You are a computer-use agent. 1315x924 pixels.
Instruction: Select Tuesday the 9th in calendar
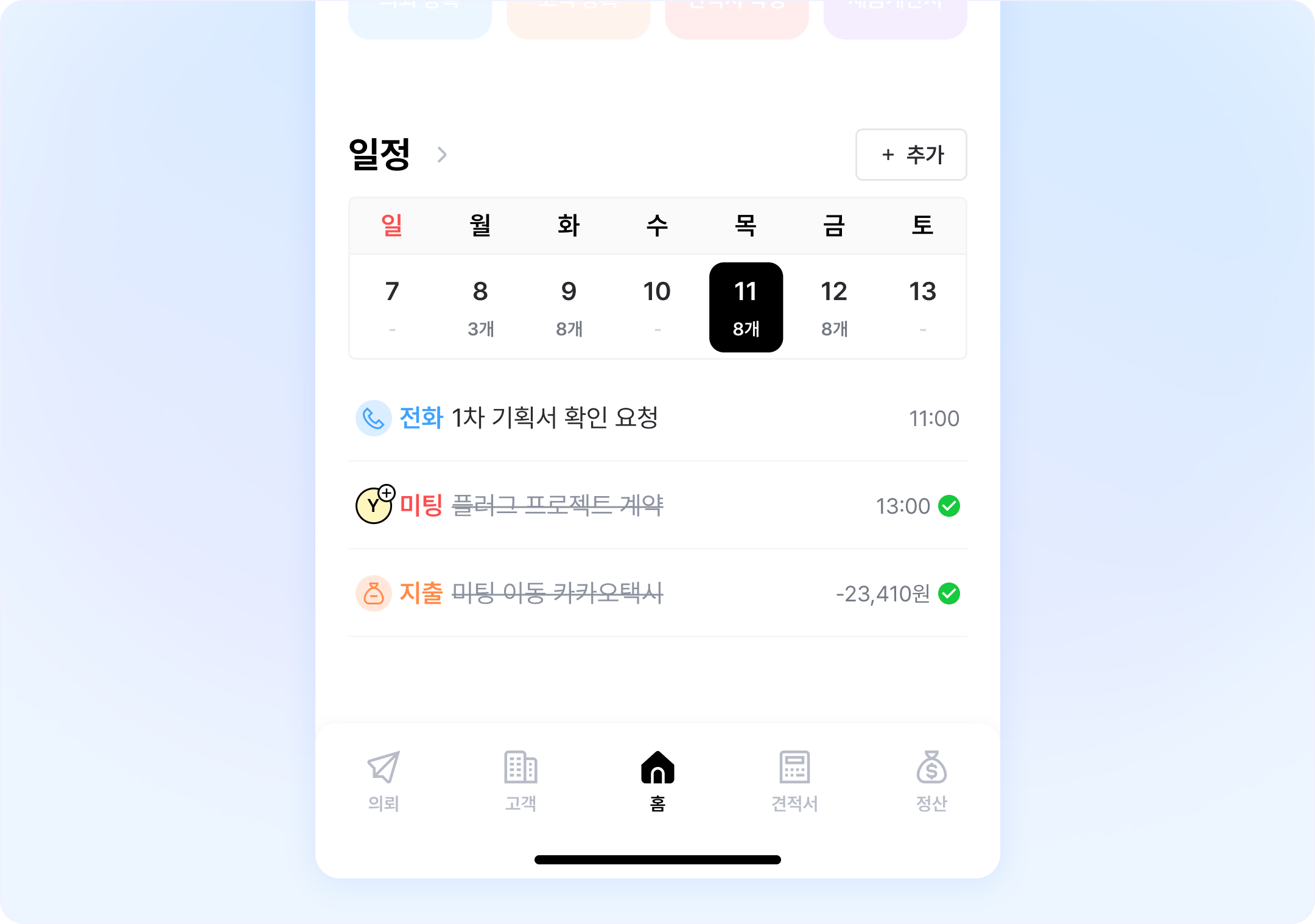pyautogui.click(x=569, y=307)
